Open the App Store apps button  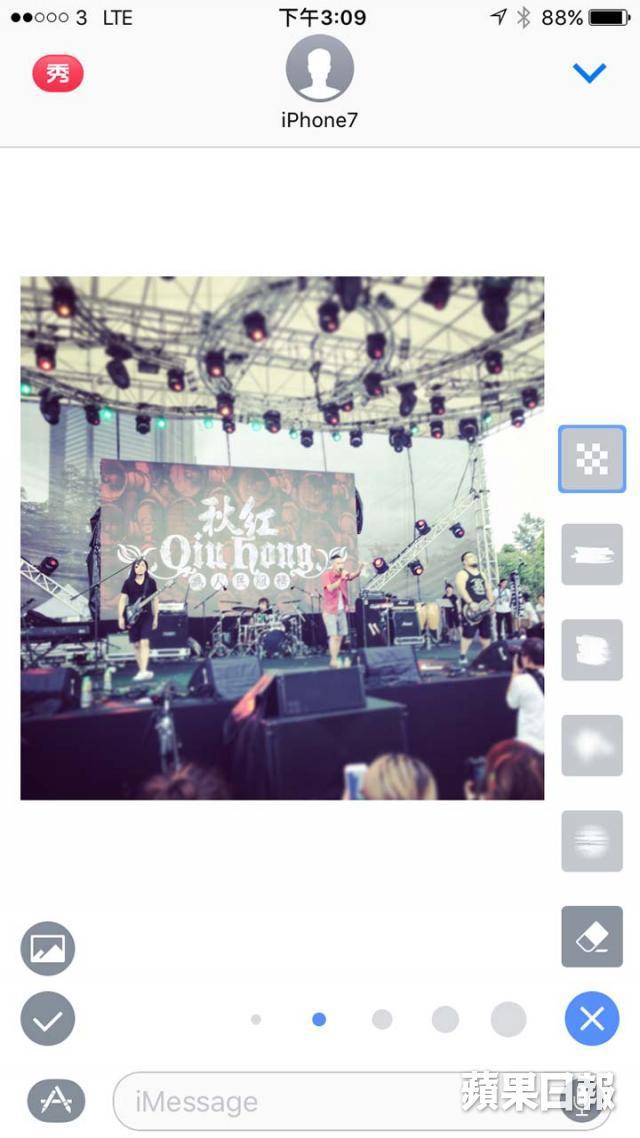tap(56, 1101)
